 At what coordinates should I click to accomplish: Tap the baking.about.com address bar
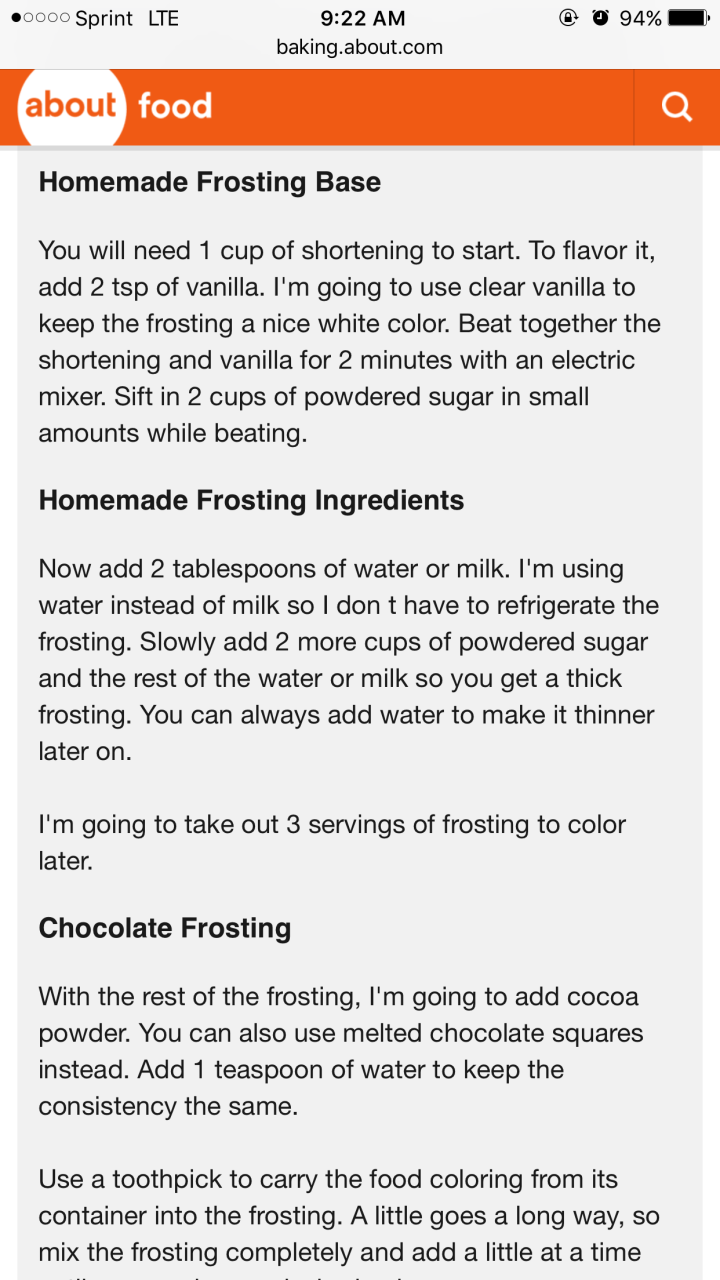(x=360, y=47)
